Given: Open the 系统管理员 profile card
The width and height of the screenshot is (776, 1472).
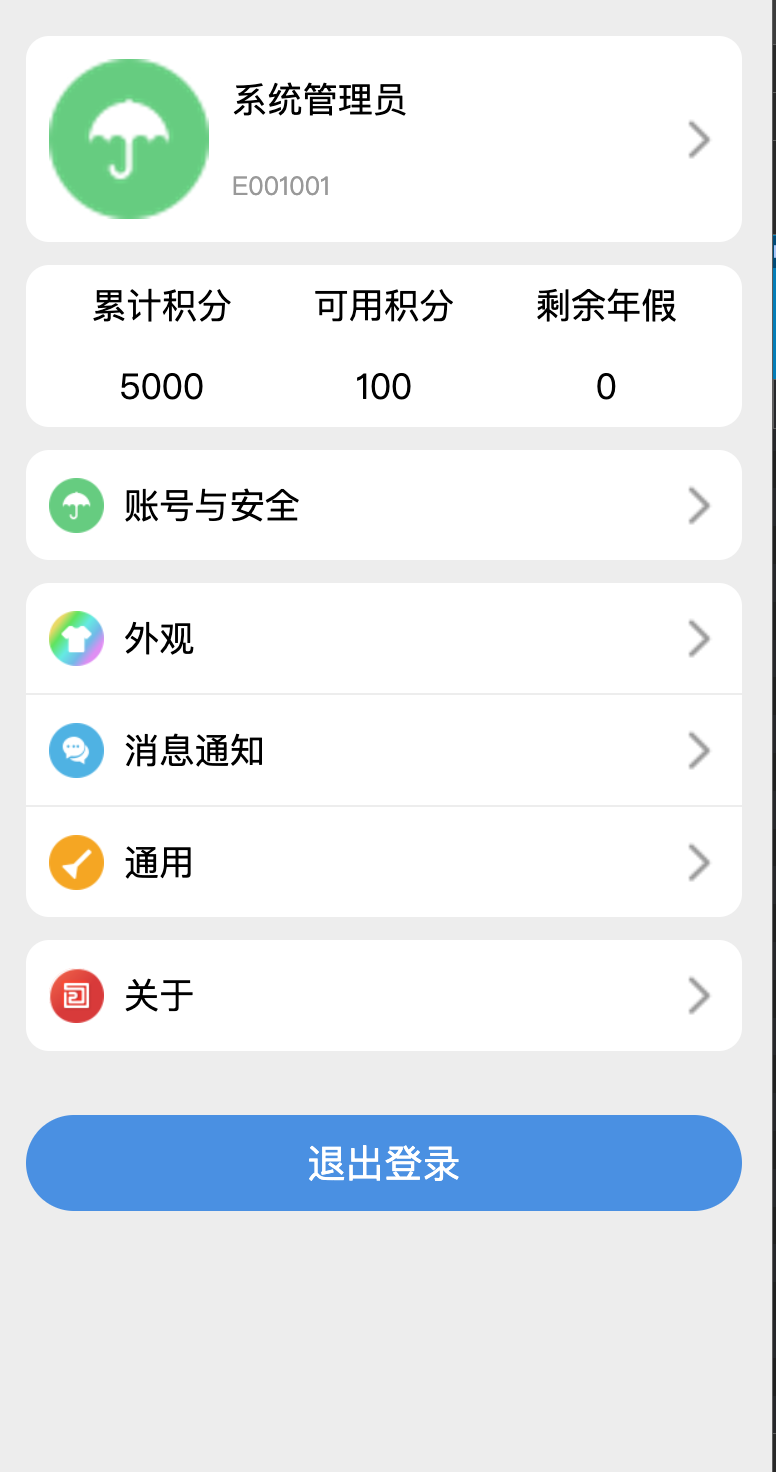Looking at the screenshot, I should coord(383,139).
